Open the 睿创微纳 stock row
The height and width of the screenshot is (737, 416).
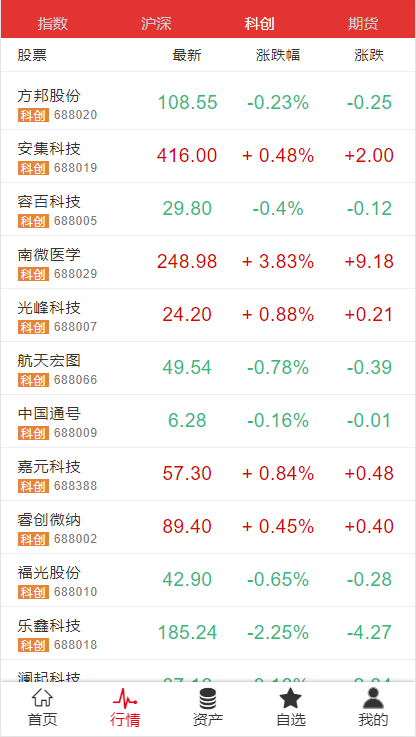pos(208,527)
